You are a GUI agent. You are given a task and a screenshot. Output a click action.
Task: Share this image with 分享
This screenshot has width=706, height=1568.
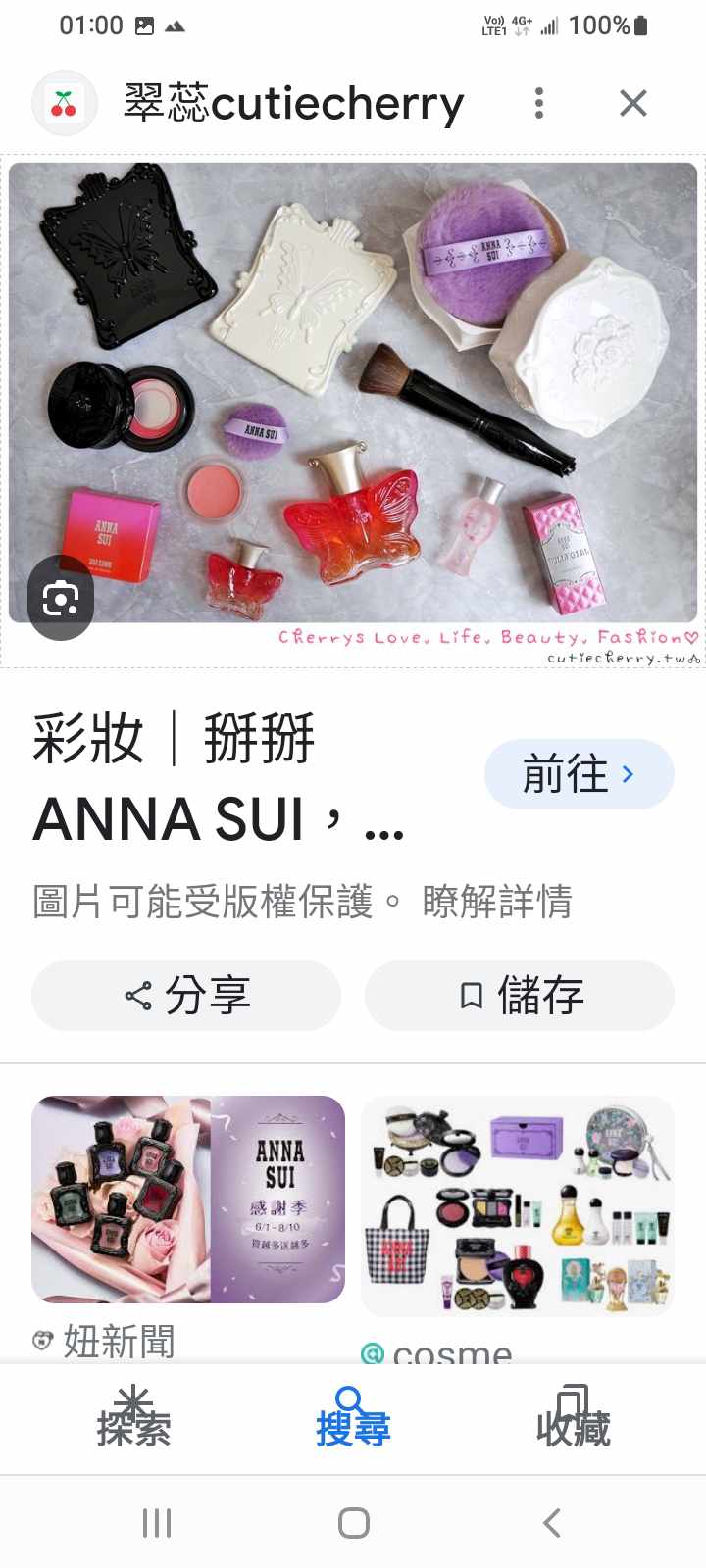[x=186, y=996]
